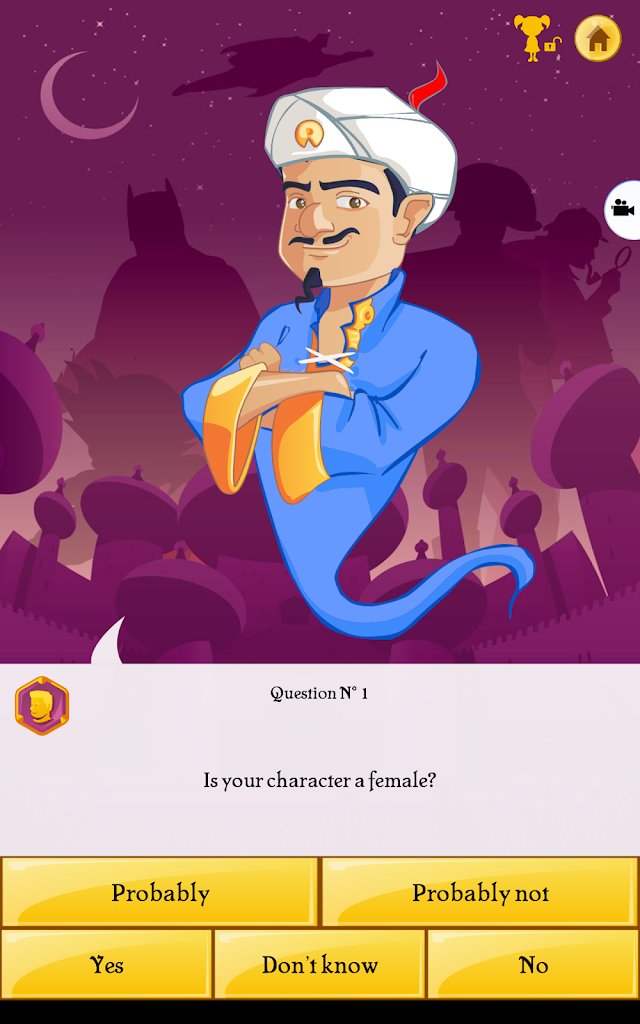This screenshot has width=640, height=1024.
Task: Choose the Don't know answer
Action: click(320, 965)
